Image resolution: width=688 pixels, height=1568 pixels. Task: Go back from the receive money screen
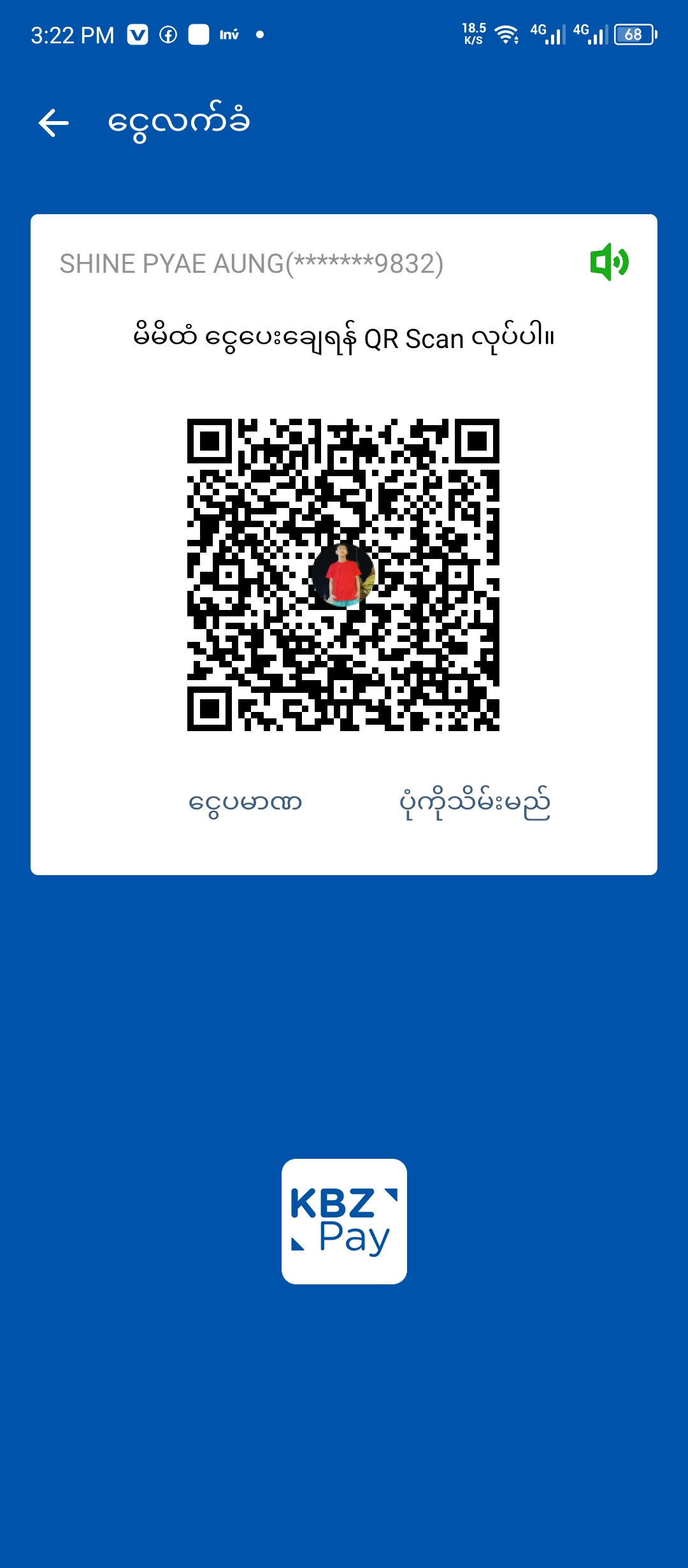click(x=54, y=122)
